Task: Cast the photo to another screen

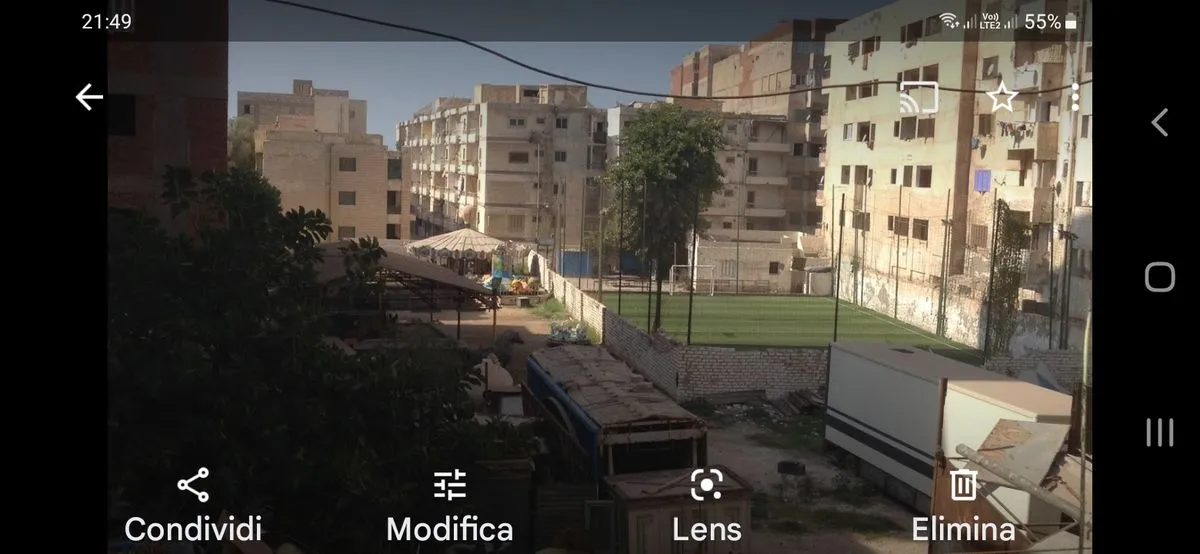Action: pyautogui.click(x=919, y=97)
